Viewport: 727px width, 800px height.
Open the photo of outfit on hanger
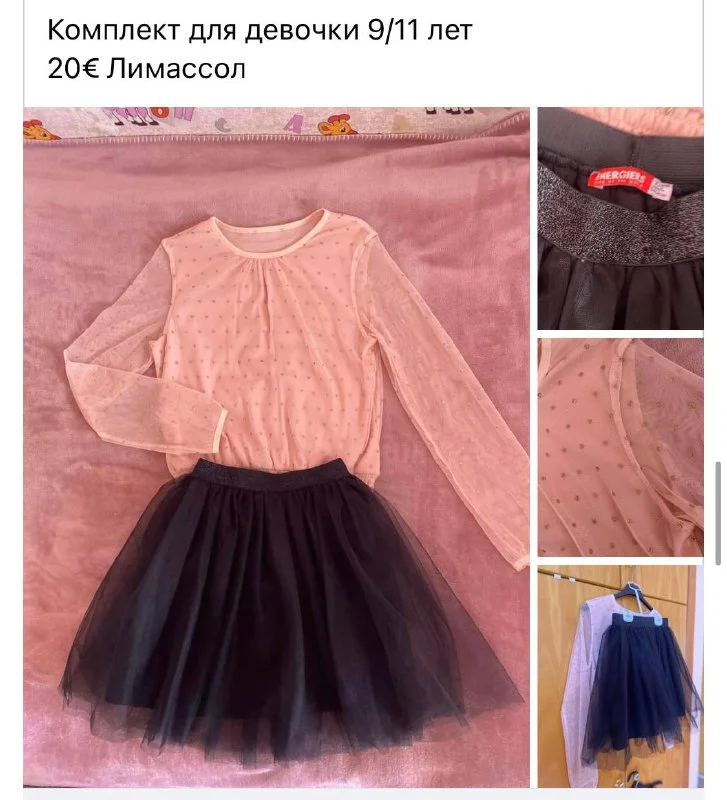(620, 676)
